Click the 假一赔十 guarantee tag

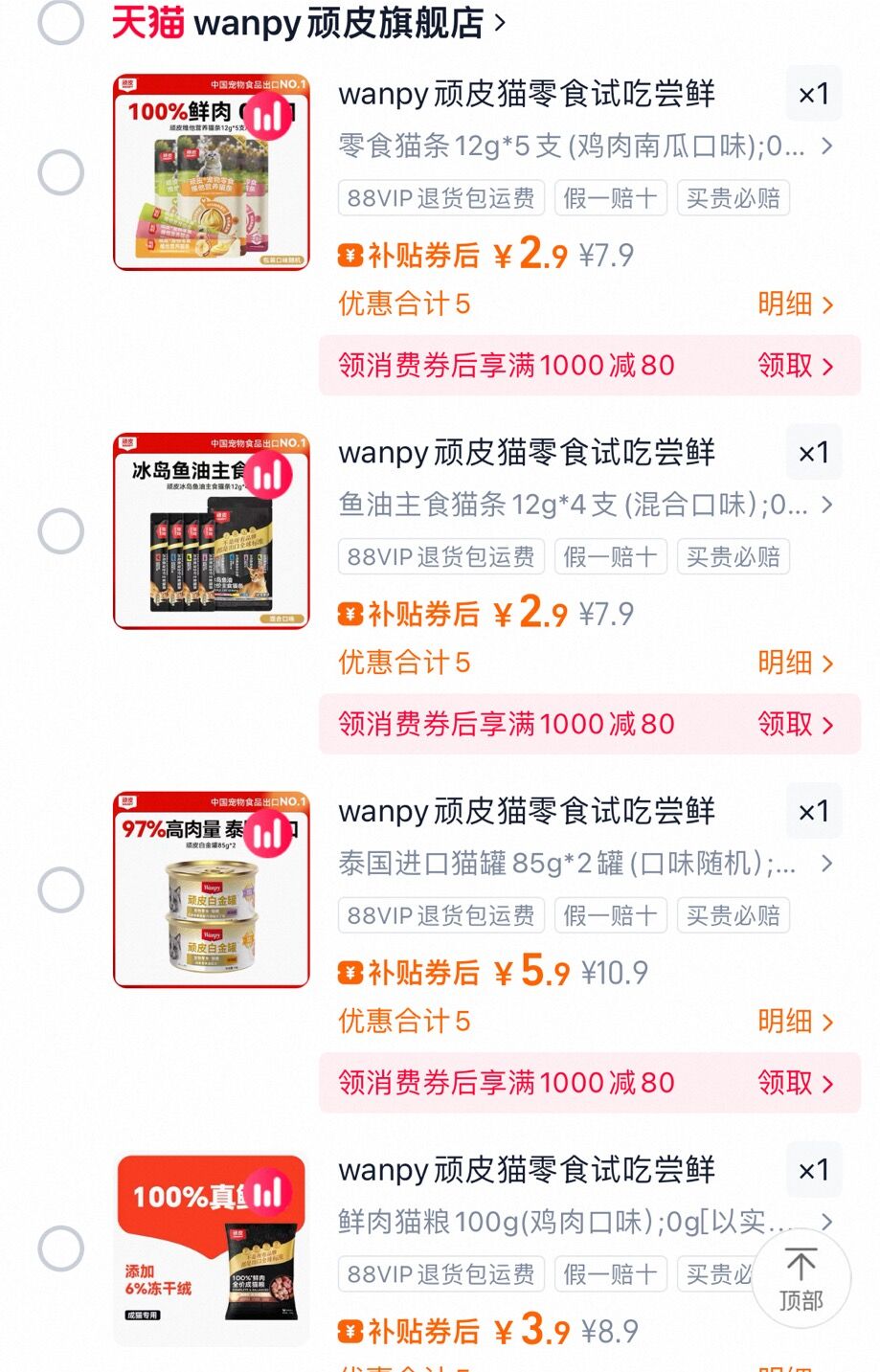click(610, 198)
